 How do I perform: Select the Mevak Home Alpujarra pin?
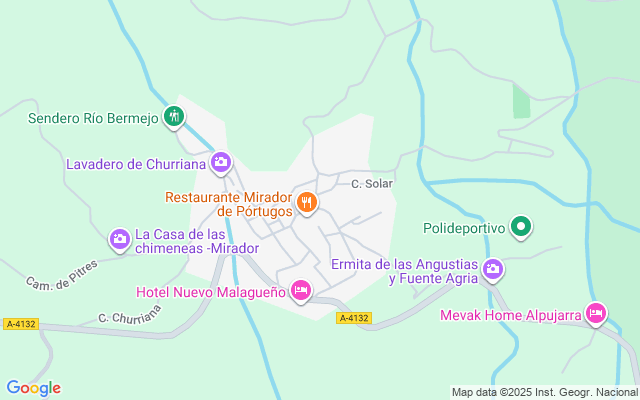tap(596, 314)
